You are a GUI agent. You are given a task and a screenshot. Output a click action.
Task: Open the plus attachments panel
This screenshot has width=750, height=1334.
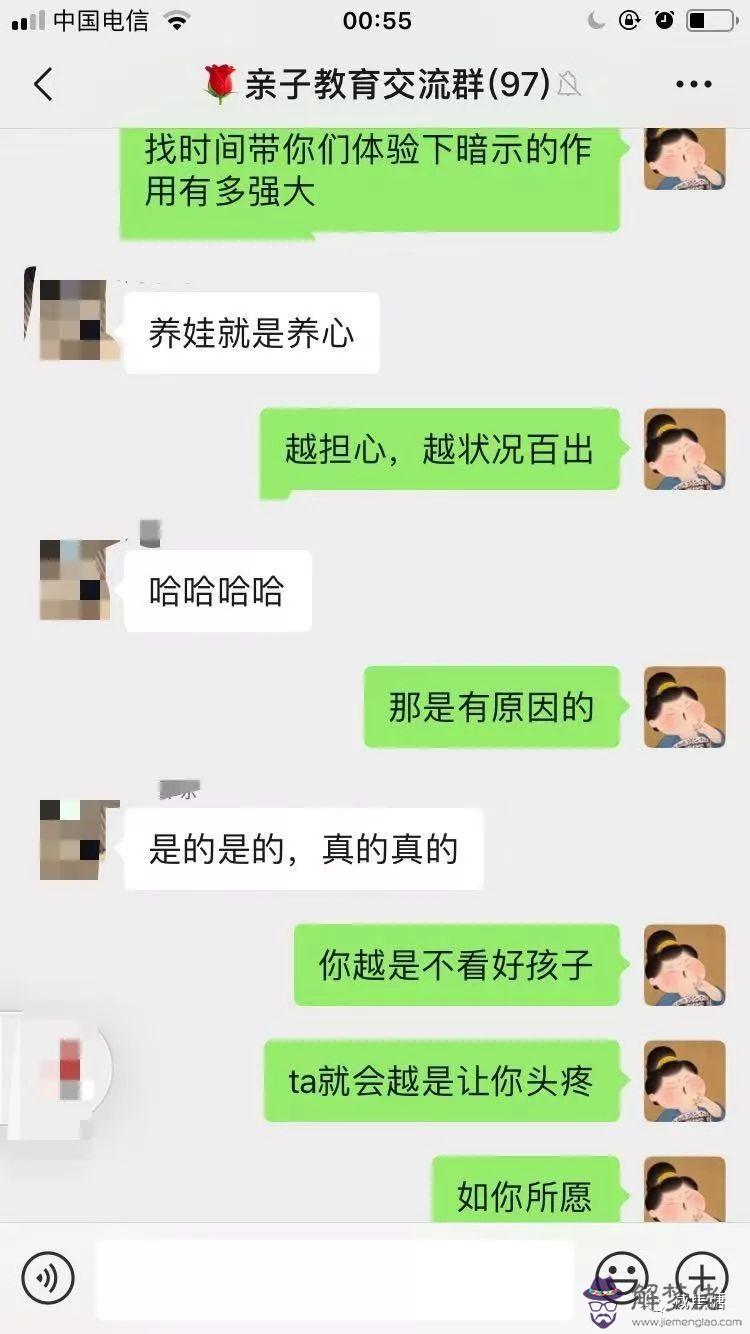coord(701,1277)
